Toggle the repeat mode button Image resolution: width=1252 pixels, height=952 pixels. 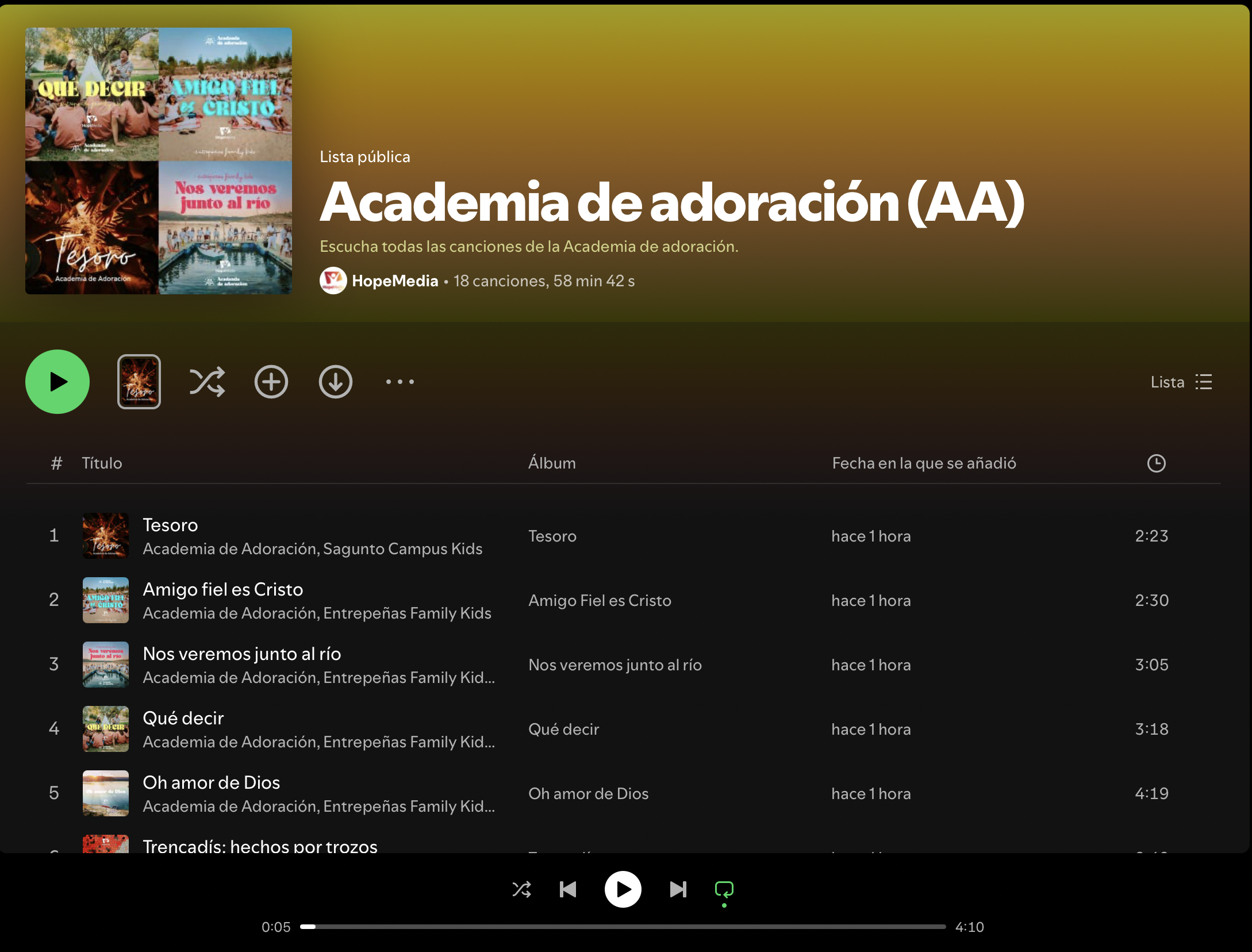click(724, 890)
